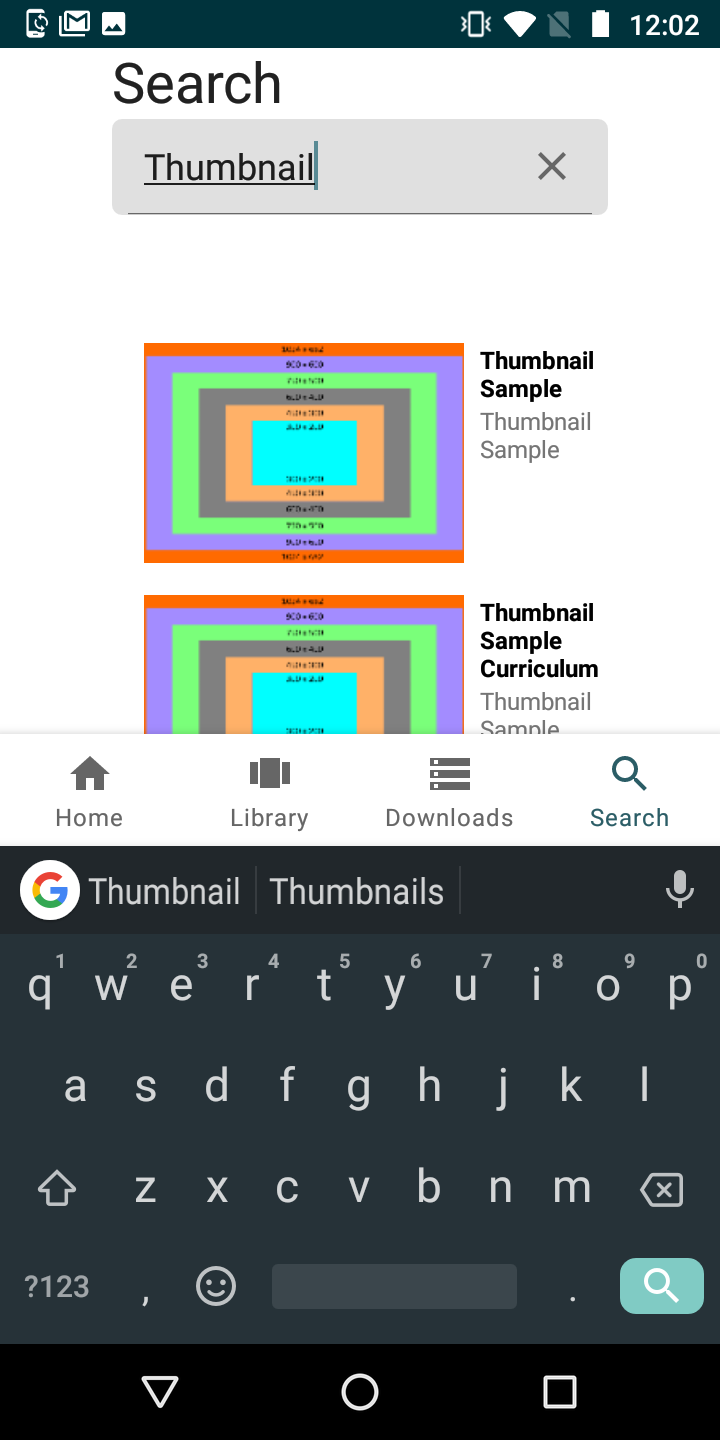Open the Downloads tab
720x1440 pixels.
pyautogui.click(x=449, y=791)
